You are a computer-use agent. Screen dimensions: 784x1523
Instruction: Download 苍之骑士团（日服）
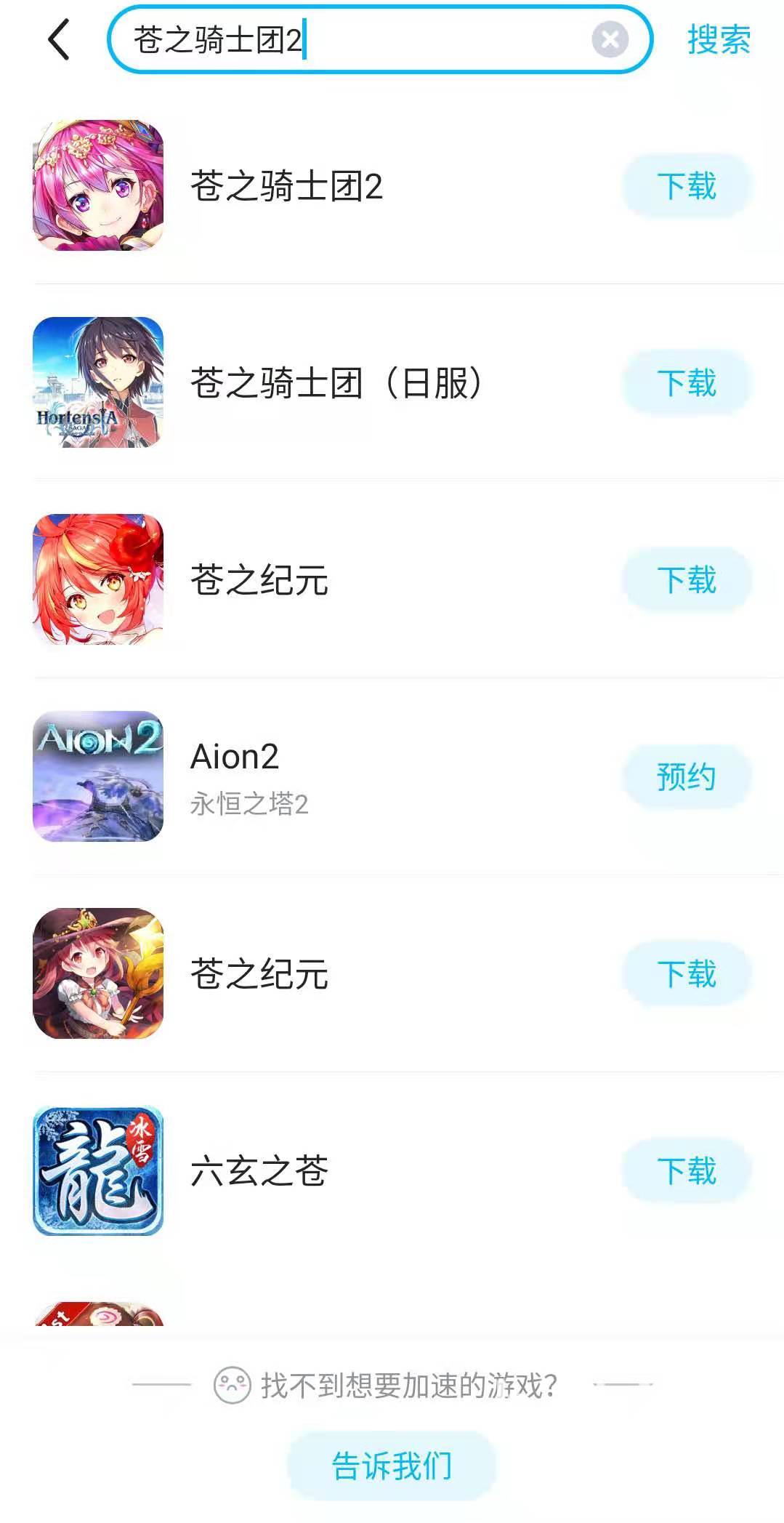point(687,383)
